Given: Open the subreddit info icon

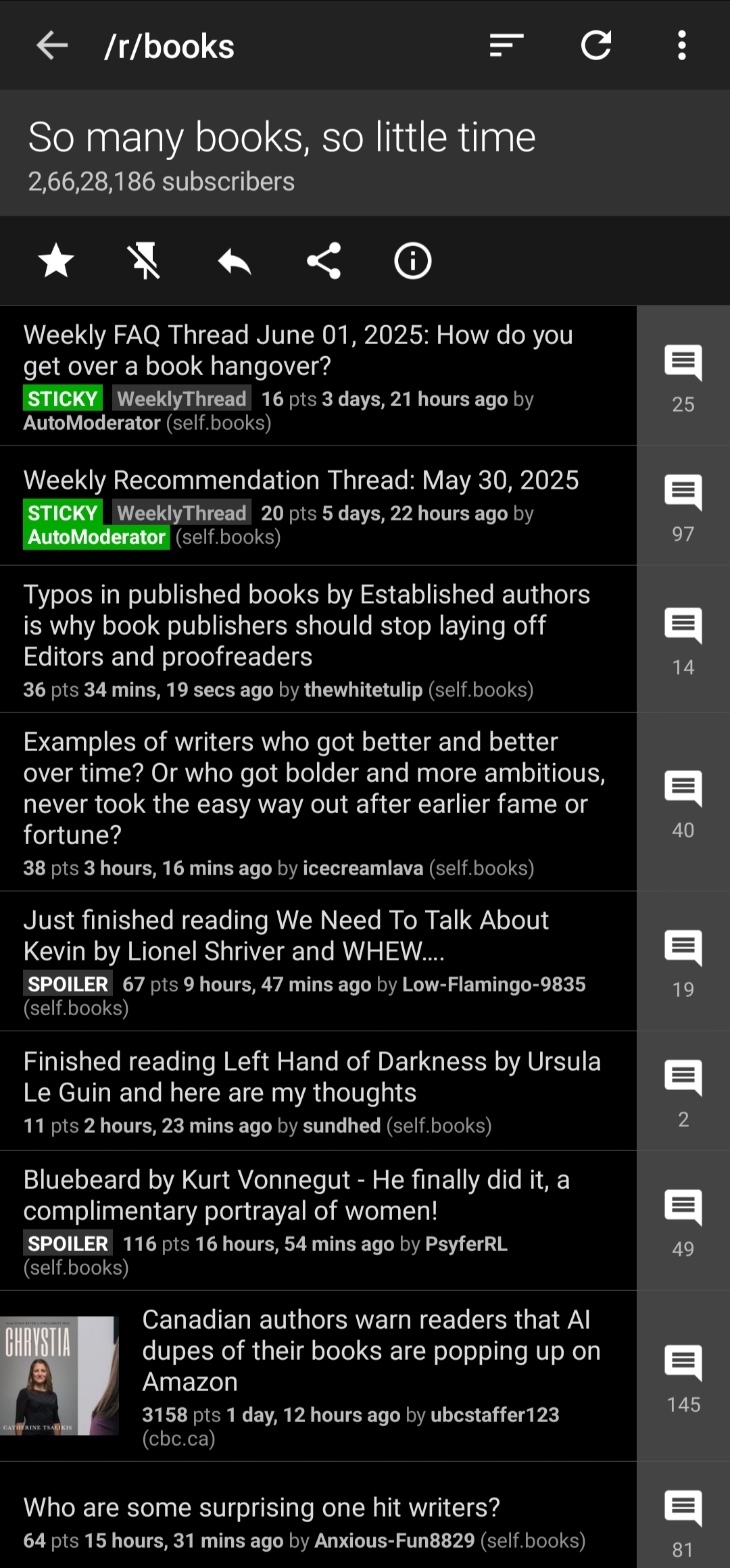Looking at the screenshot, I should (413, 261).
